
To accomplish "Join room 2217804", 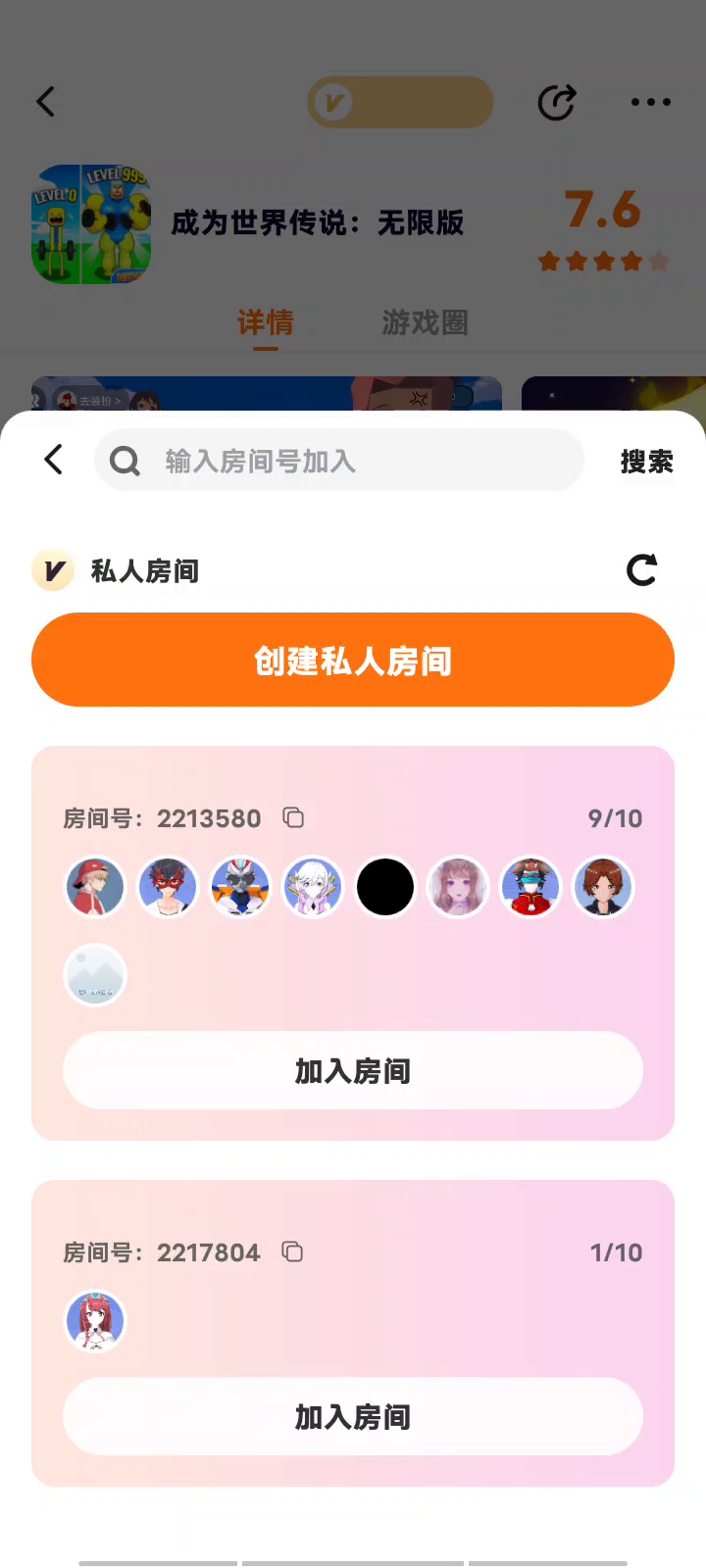I will click(353, 1417).
